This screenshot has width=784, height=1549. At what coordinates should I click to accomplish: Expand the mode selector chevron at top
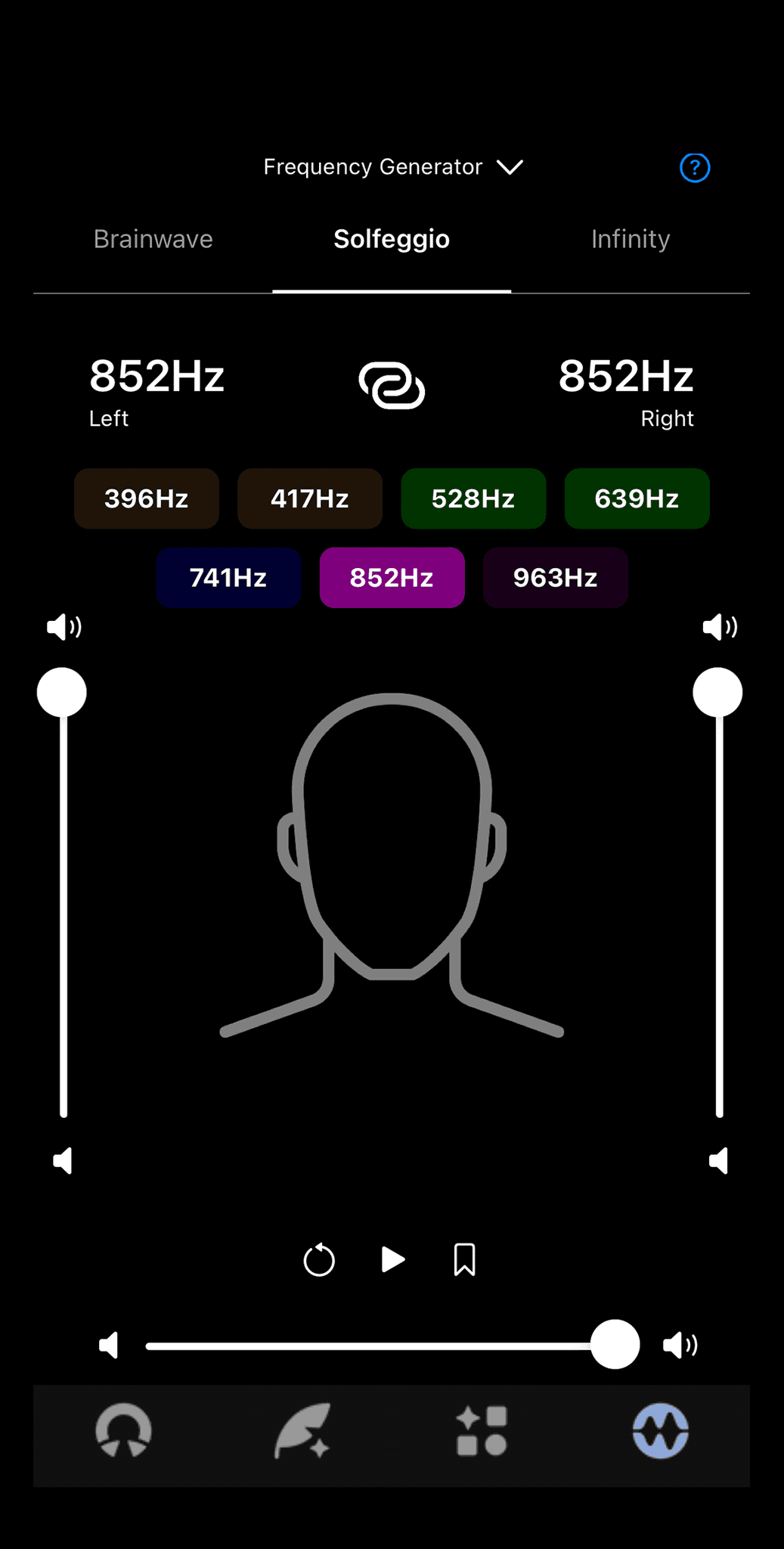point(510,168)
